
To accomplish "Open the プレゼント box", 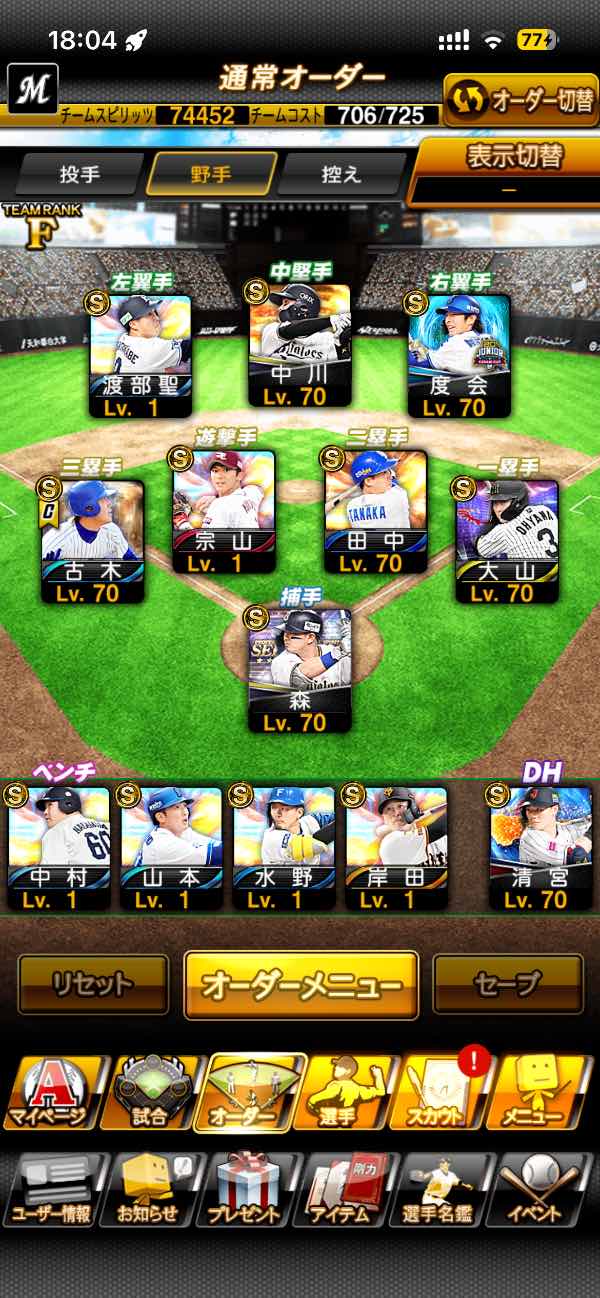I will pos(246,1190).
